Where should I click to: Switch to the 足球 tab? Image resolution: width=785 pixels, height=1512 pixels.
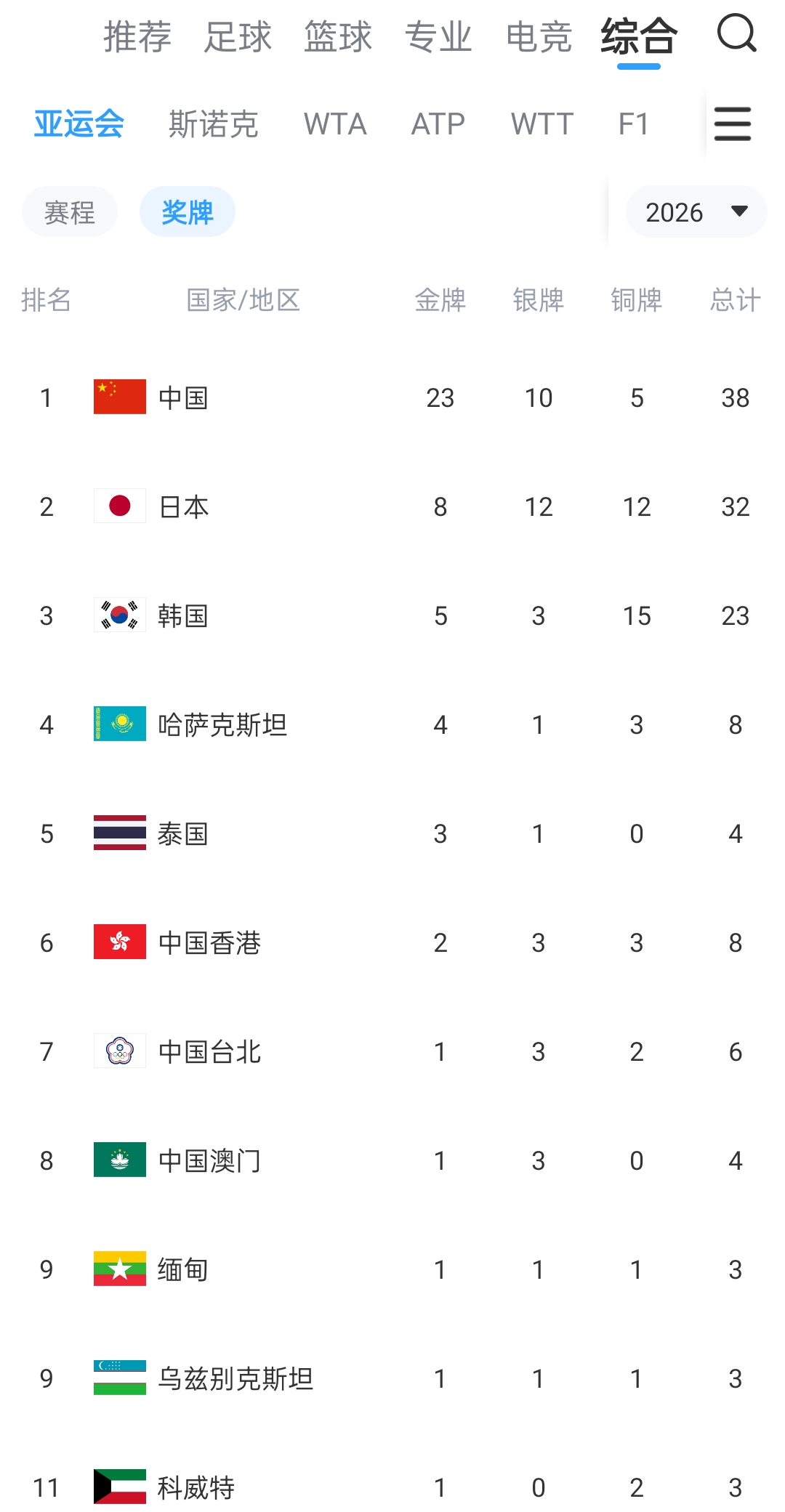238,37
